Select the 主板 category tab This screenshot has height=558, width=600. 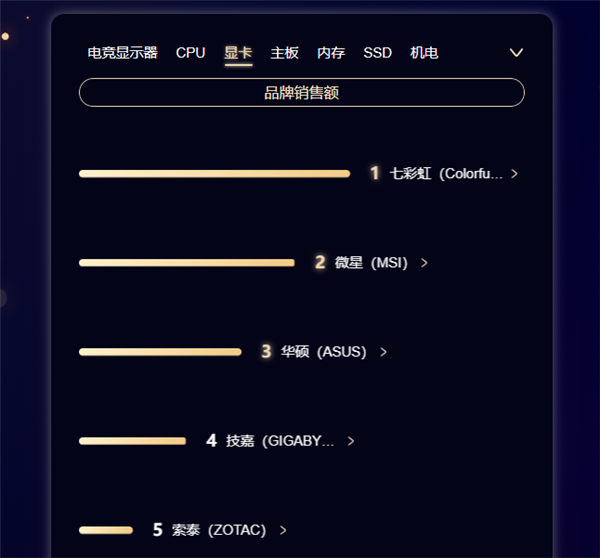point(284,53)
